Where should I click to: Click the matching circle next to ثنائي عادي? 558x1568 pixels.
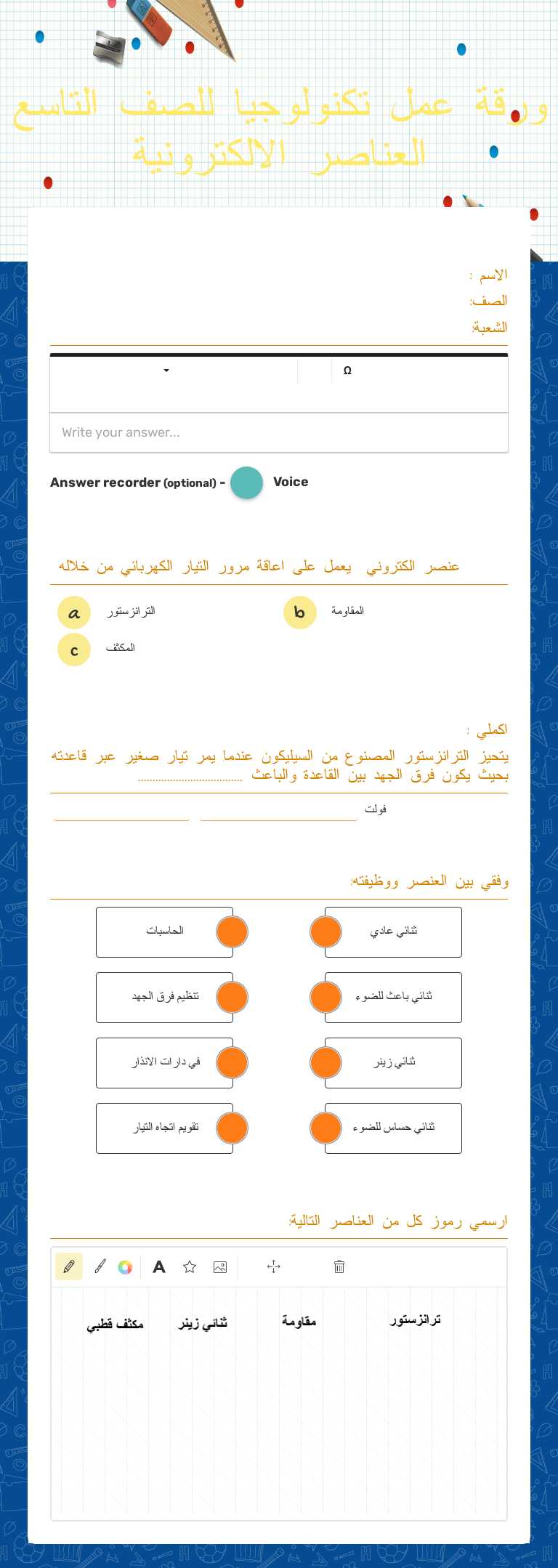click(325, 931)
